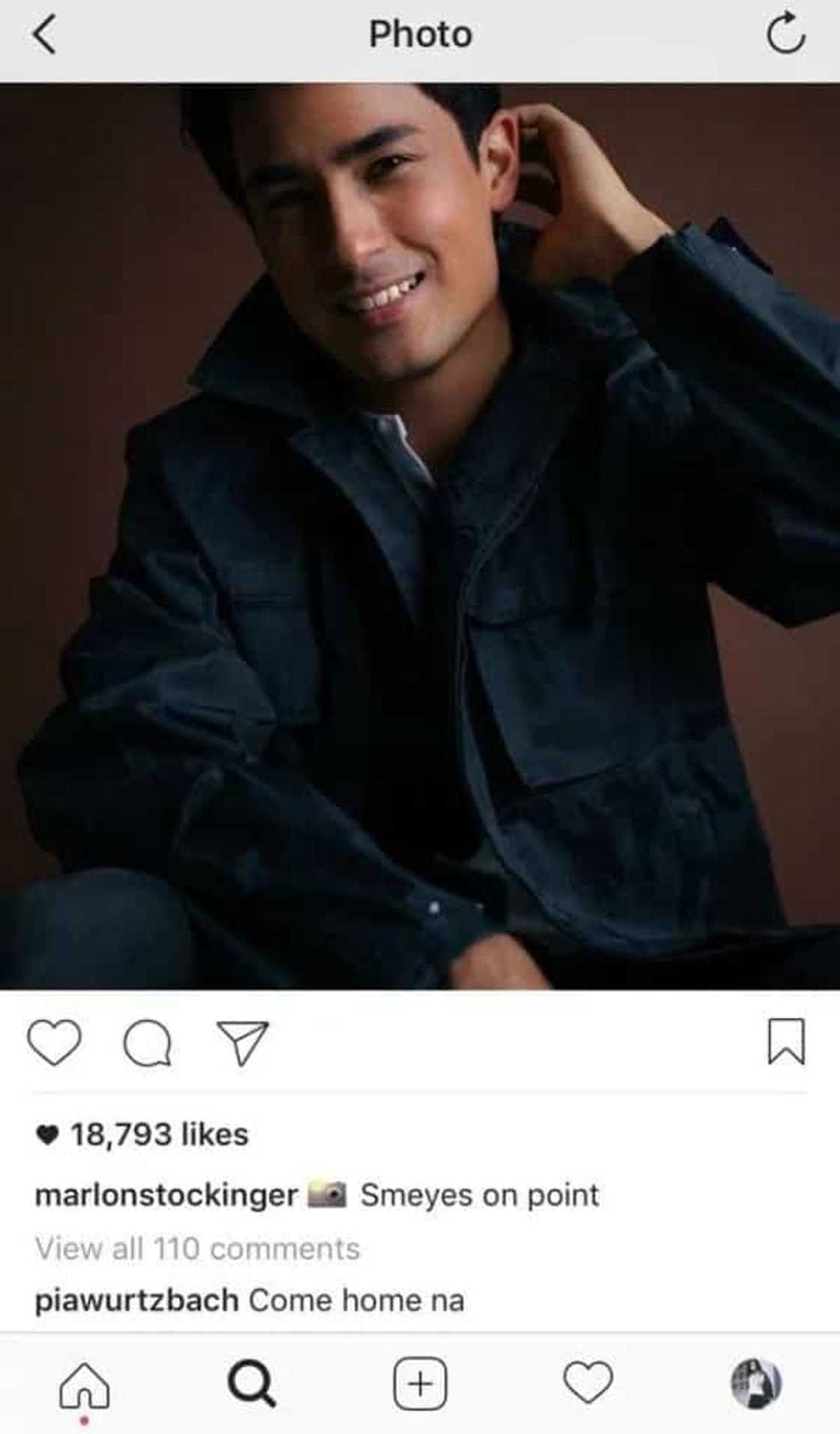Switch to the Home tab

(x=84, y=1384)
